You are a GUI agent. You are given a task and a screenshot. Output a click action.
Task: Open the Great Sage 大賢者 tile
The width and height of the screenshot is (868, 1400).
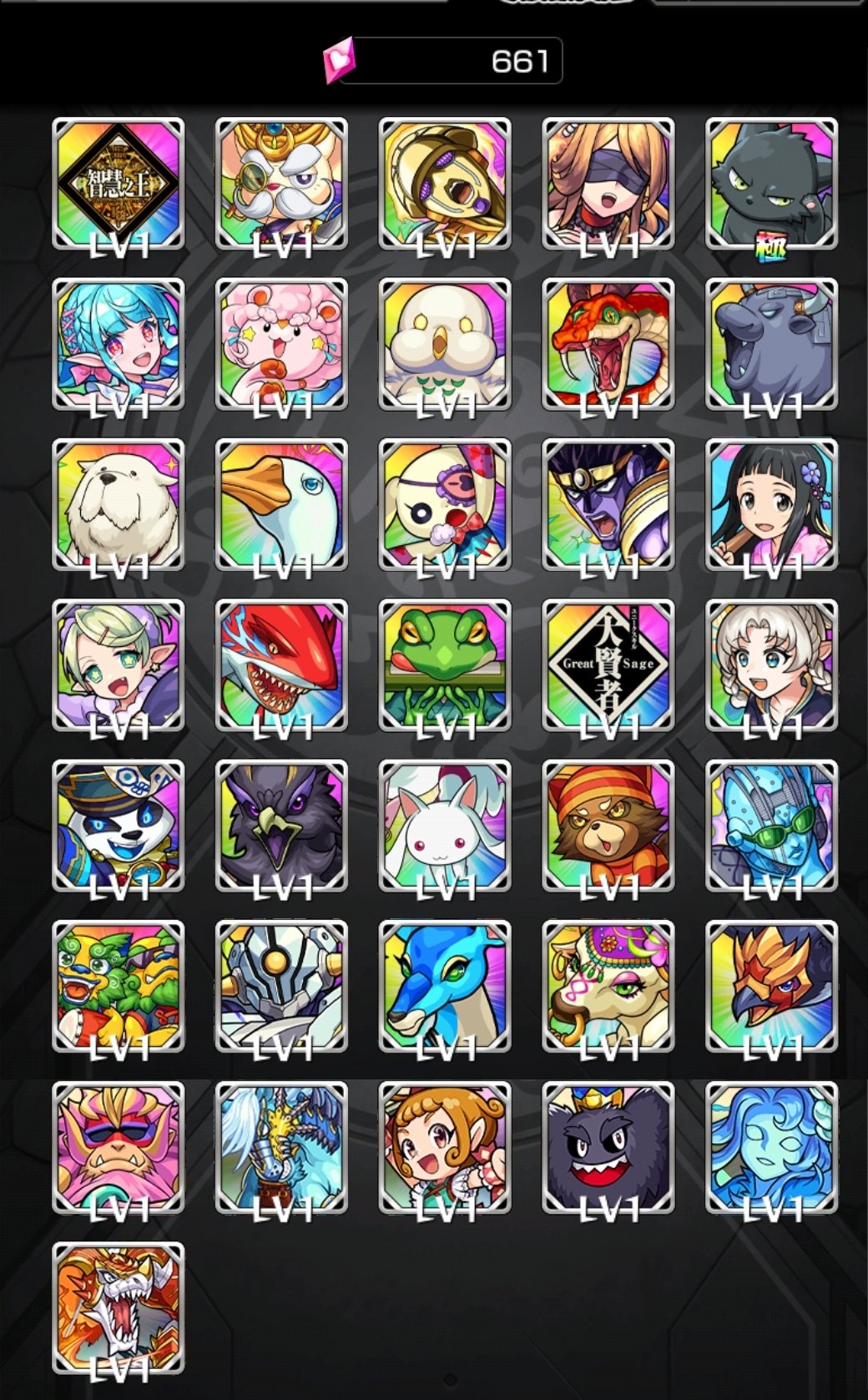(x=608, y=665)
